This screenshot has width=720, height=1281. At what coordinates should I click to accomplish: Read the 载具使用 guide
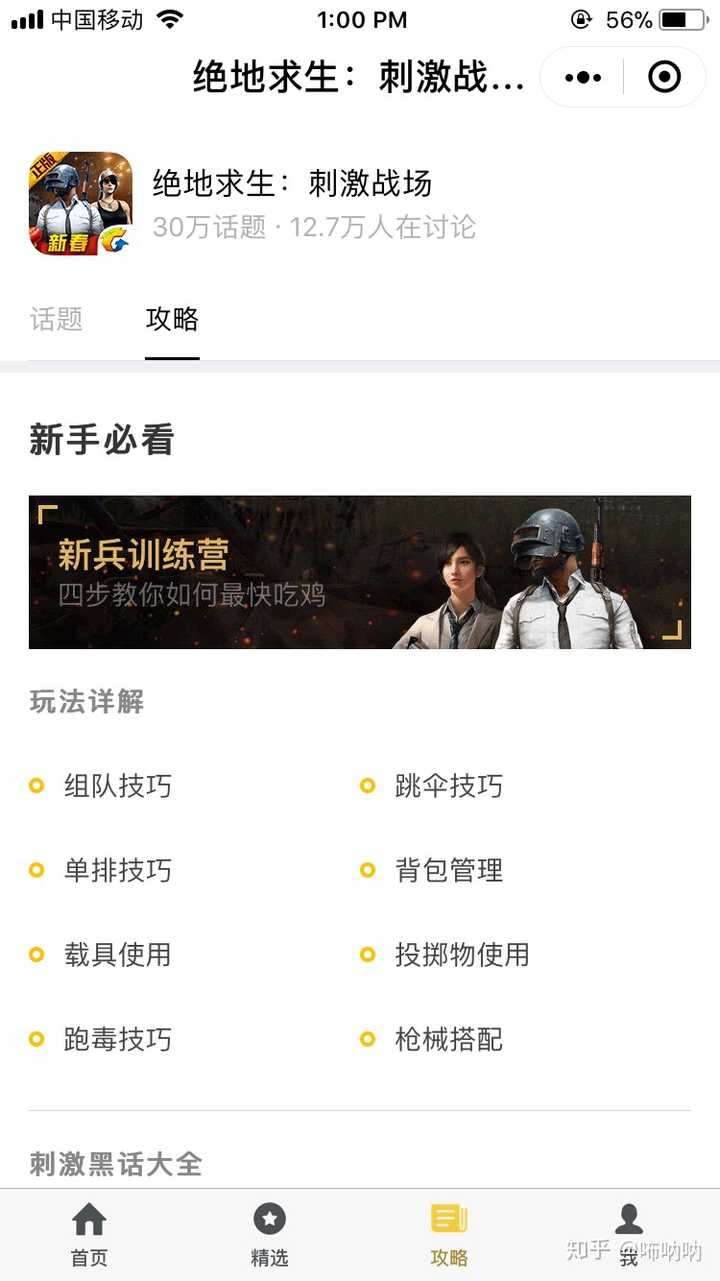117,955
